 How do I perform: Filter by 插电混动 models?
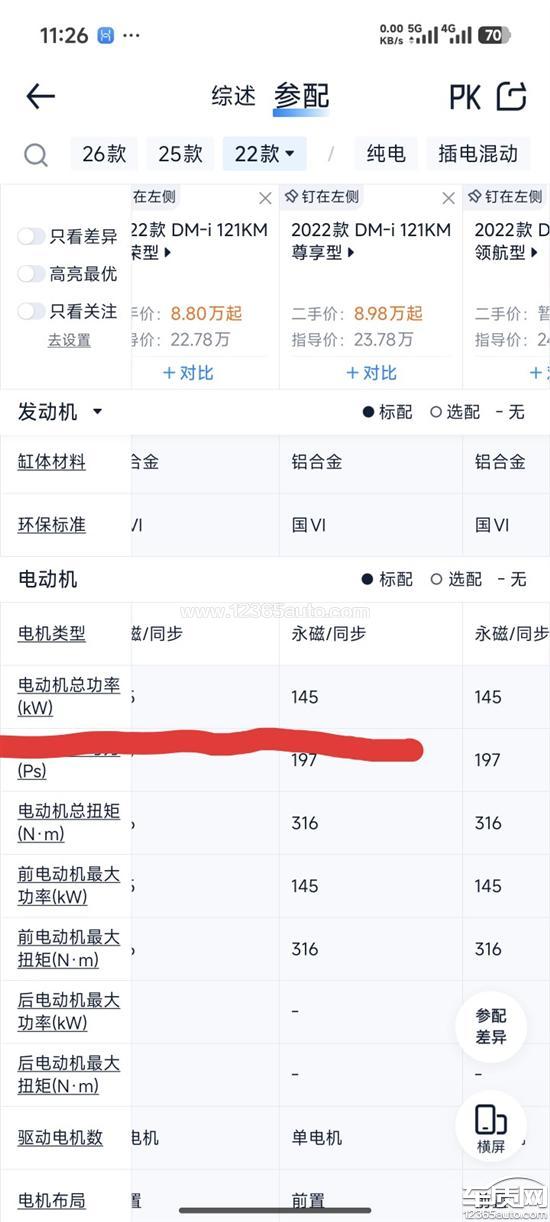478,154
